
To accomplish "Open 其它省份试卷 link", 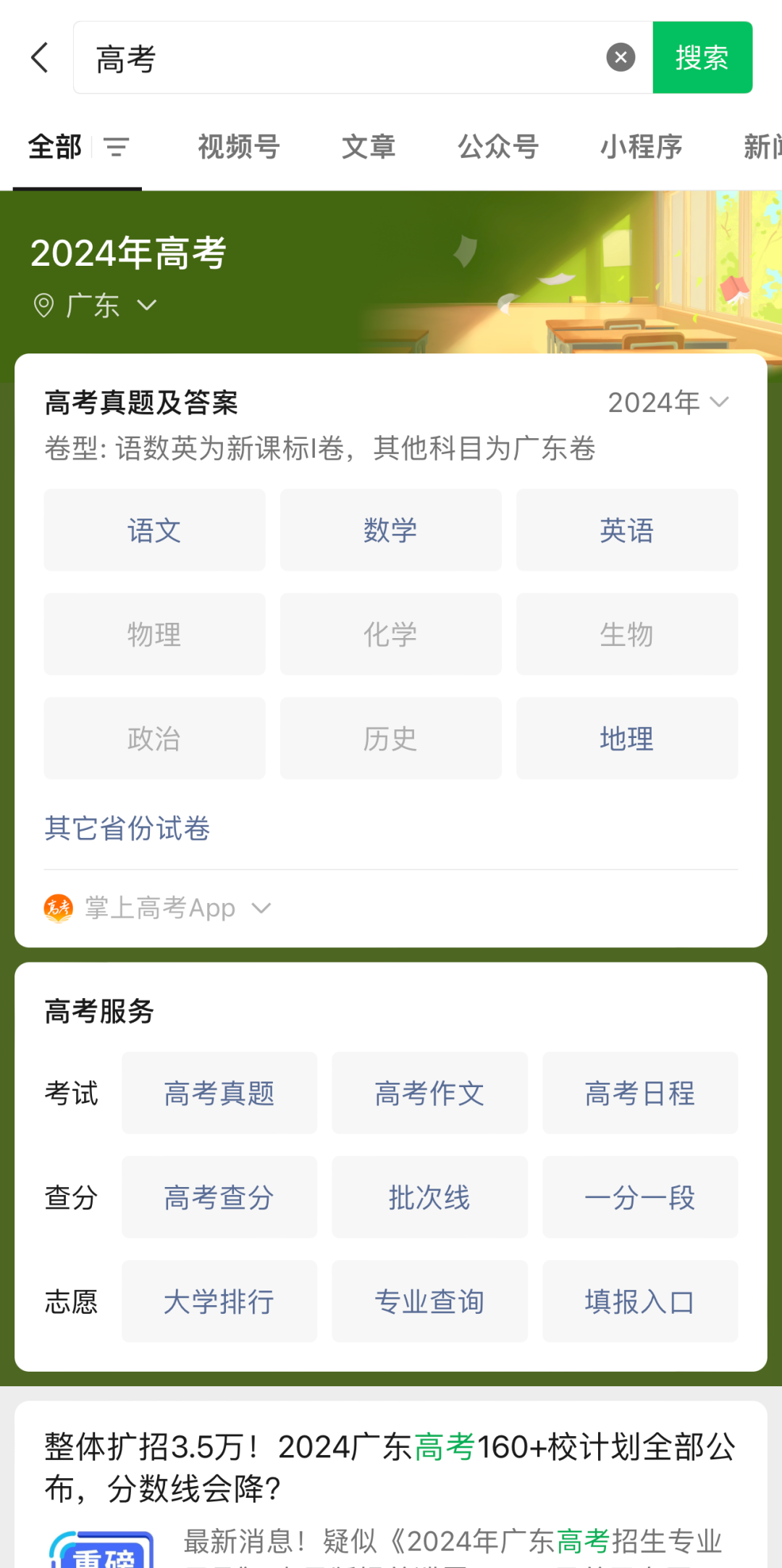I will (x=126, y=829).
